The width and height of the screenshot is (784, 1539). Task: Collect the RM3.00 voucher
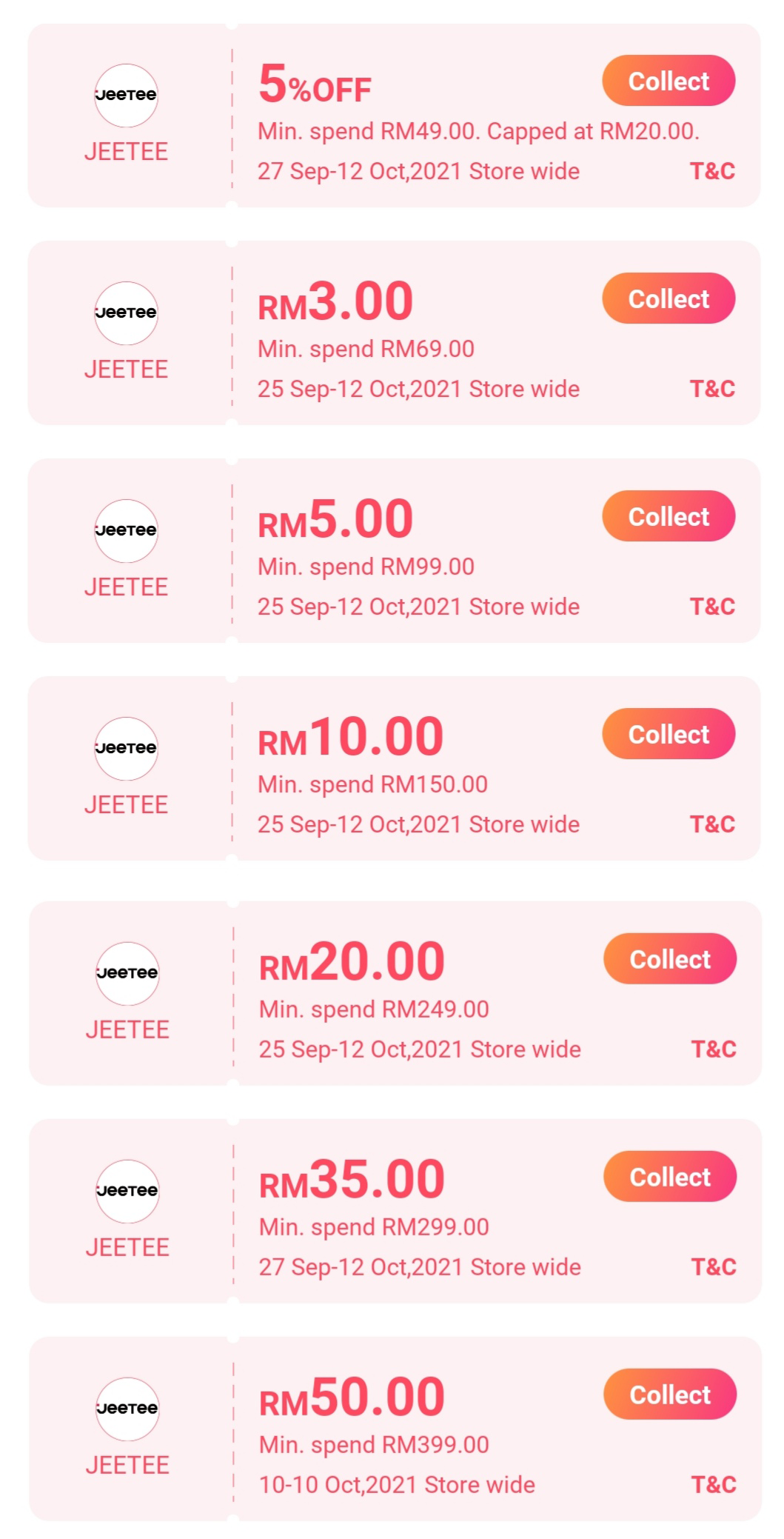click(668, 298)
